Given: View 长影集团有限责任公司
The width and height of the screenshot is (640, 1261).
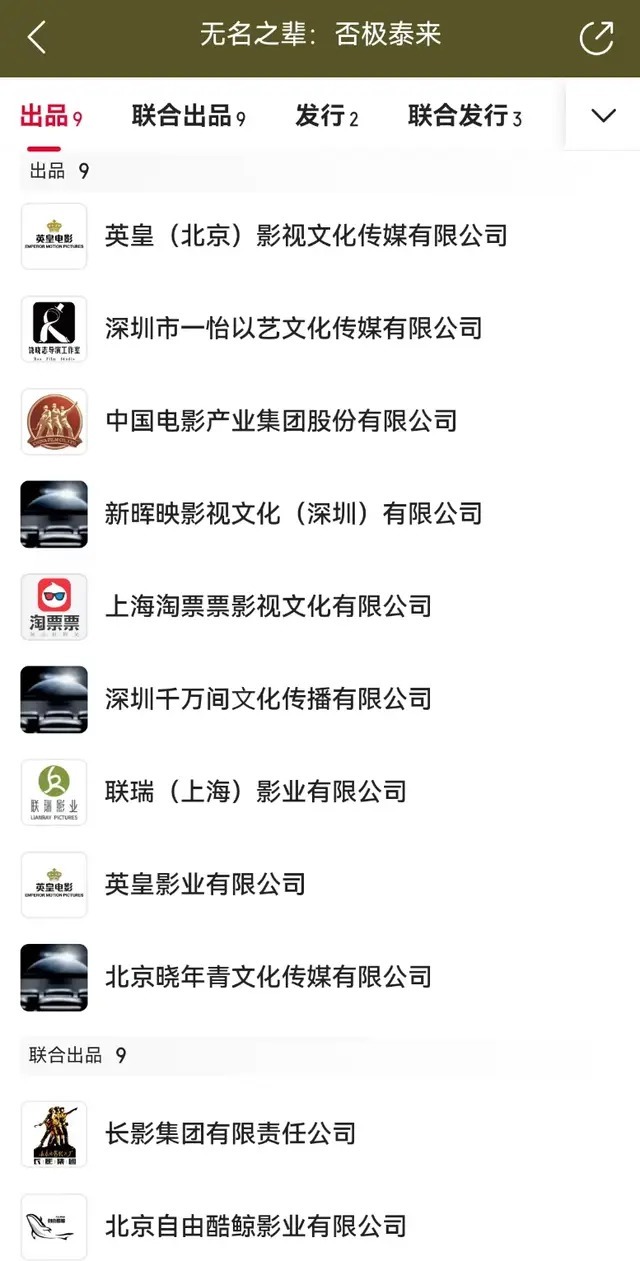Looking at the screenshot, I should click(230, 1134).
